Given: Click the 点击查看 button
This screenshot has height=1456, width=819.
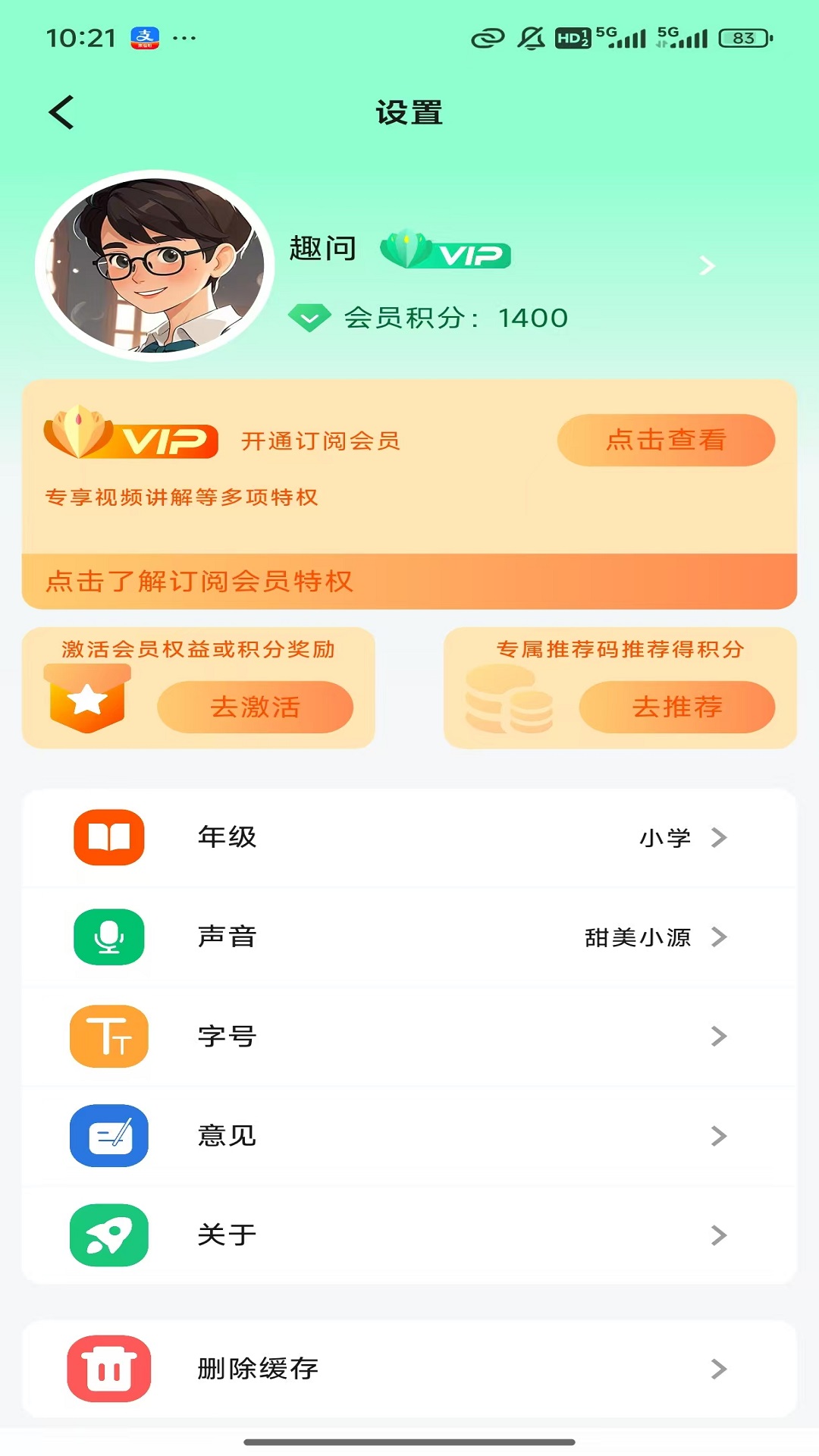Looking at the screenshot, I should pos(666,440).
